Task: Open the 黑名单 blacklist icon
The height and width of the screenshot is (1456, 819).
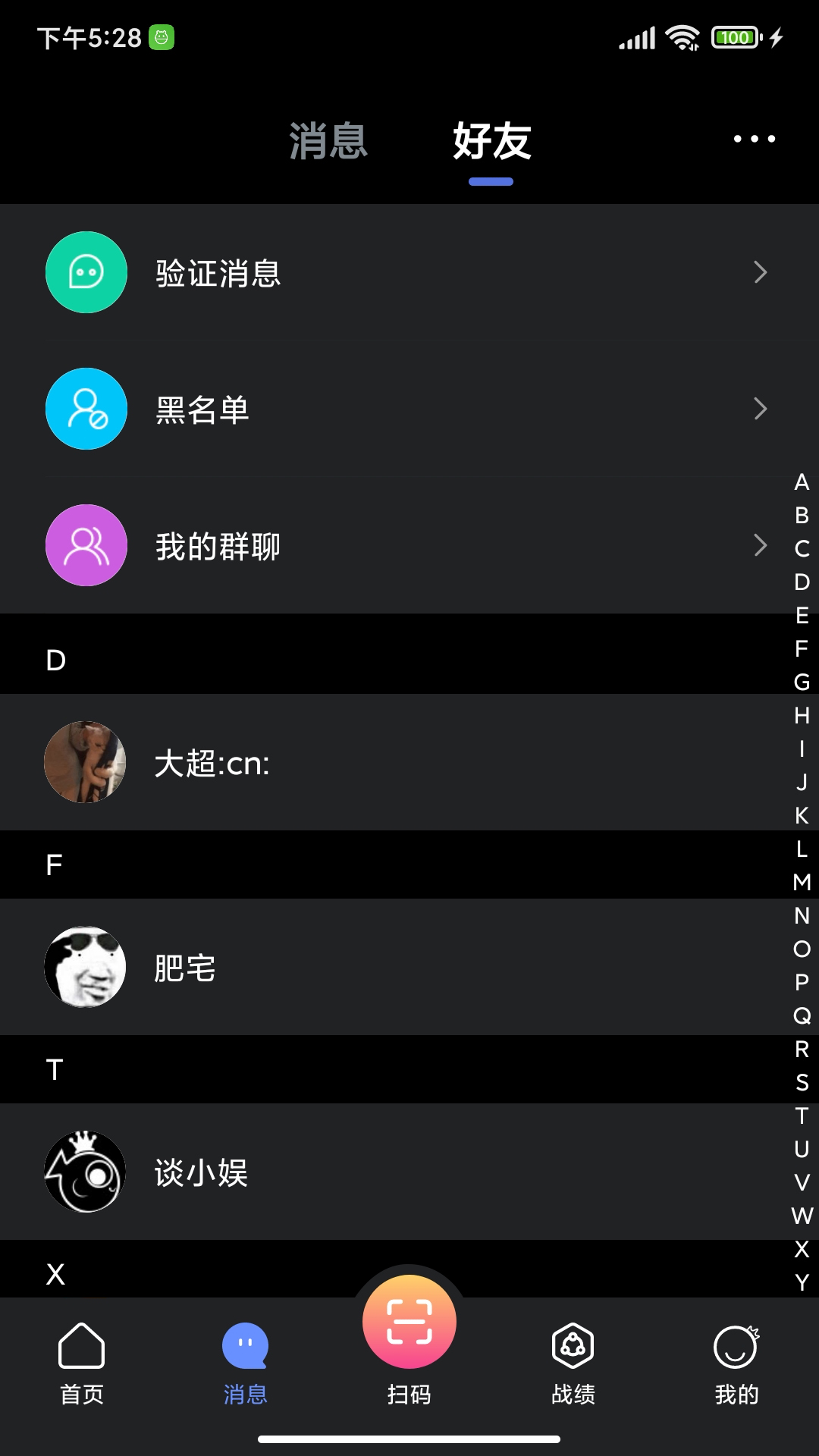Action: [x=85, y=409]
